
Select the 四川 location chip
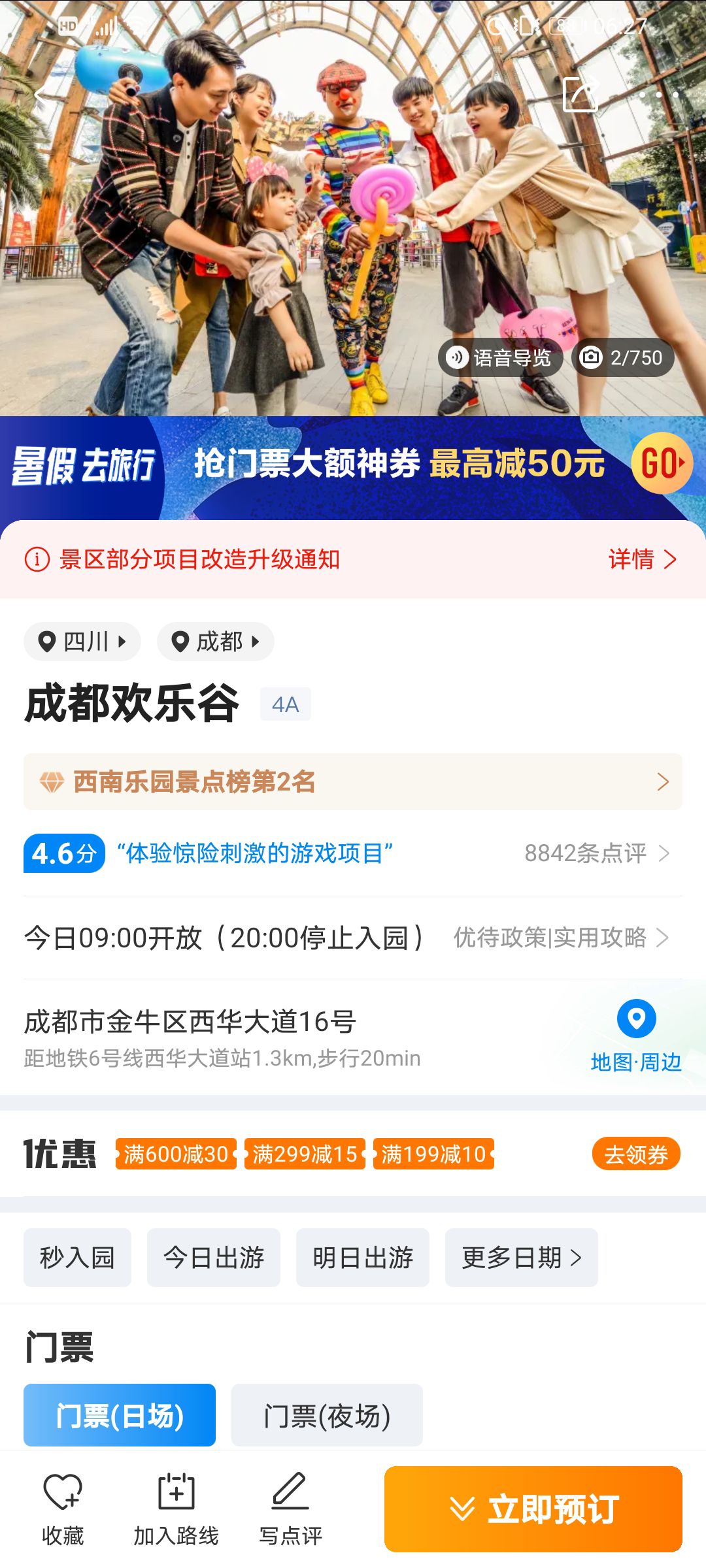[x=82, y=642]
